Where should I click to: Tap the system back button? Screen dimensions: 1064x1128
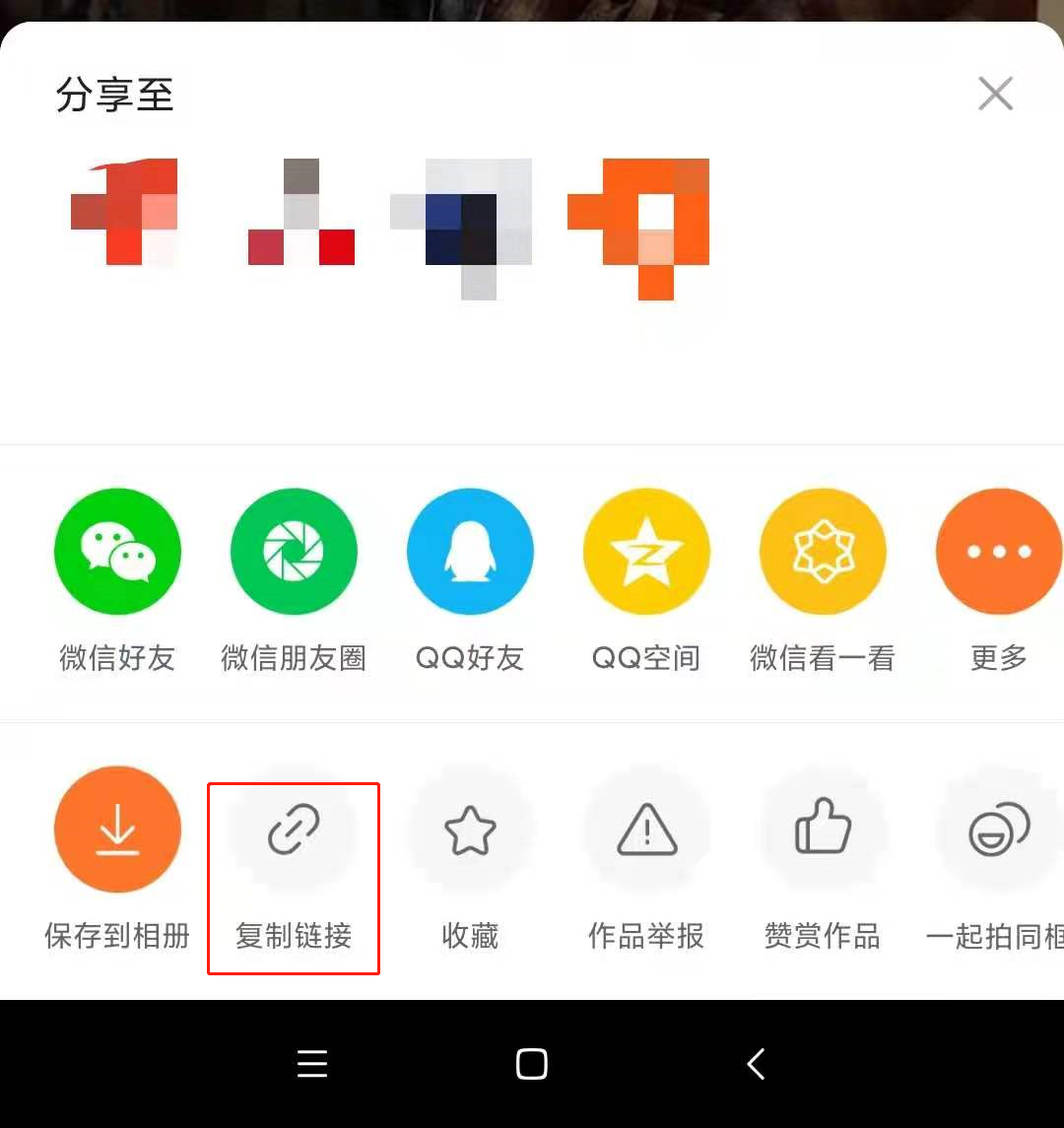point(756,1064)
